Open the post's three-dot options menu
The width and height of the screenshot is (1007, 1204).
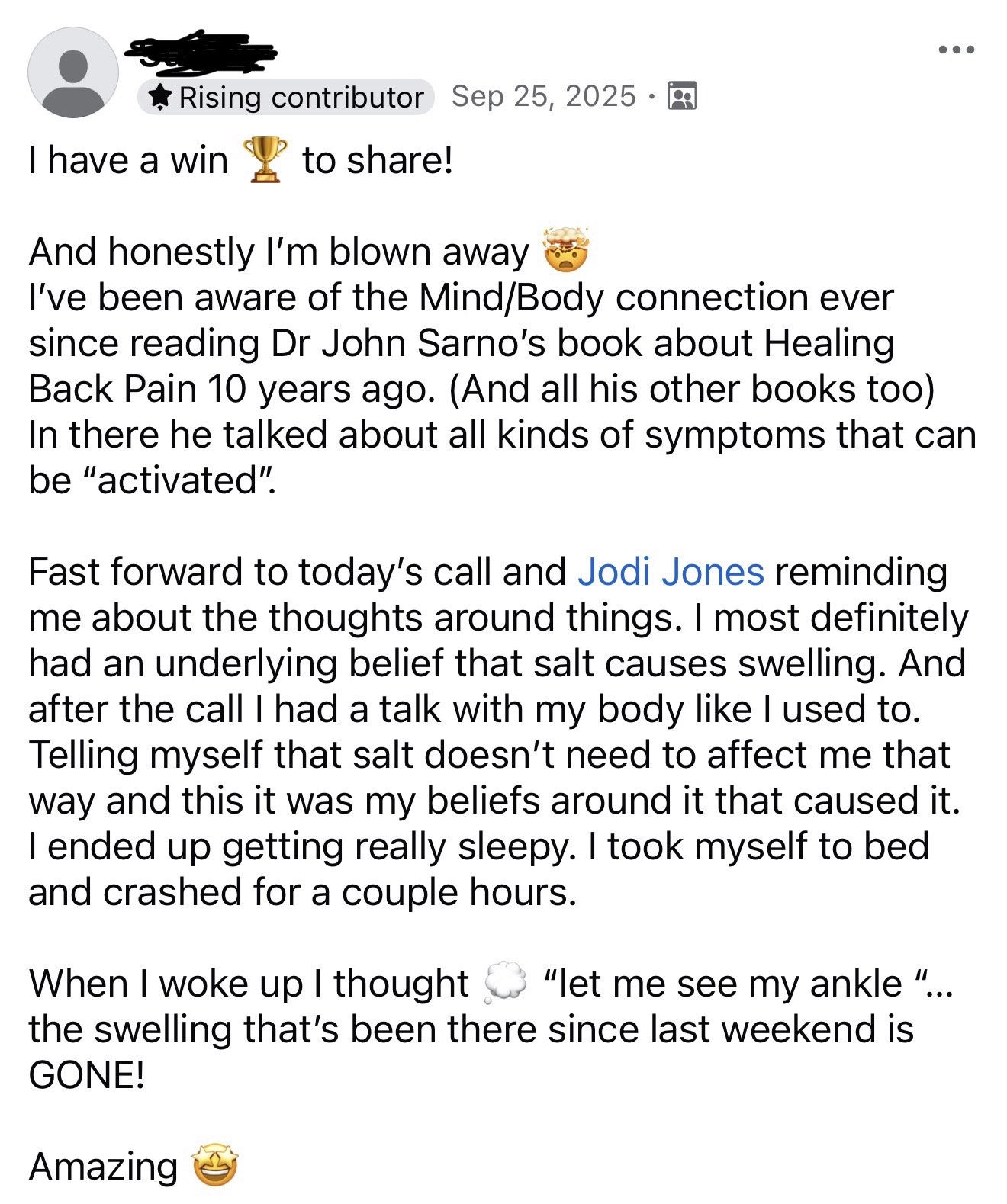click(x=956, y=50)
